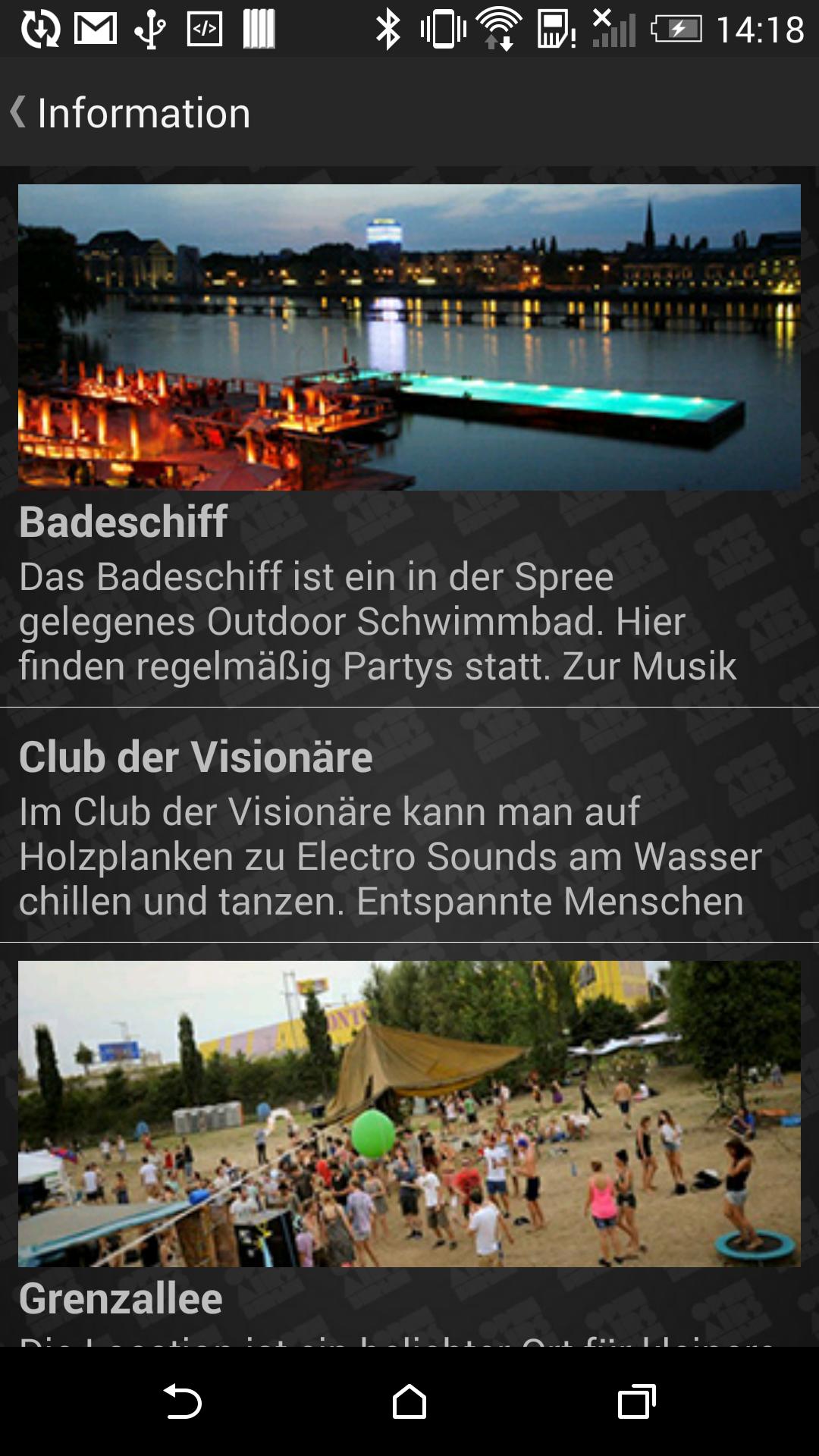Tap the Badeschiff pool photo
The width and height of the screenshot is (819, 1456).
pyautogui.click(x=409, y=336)
